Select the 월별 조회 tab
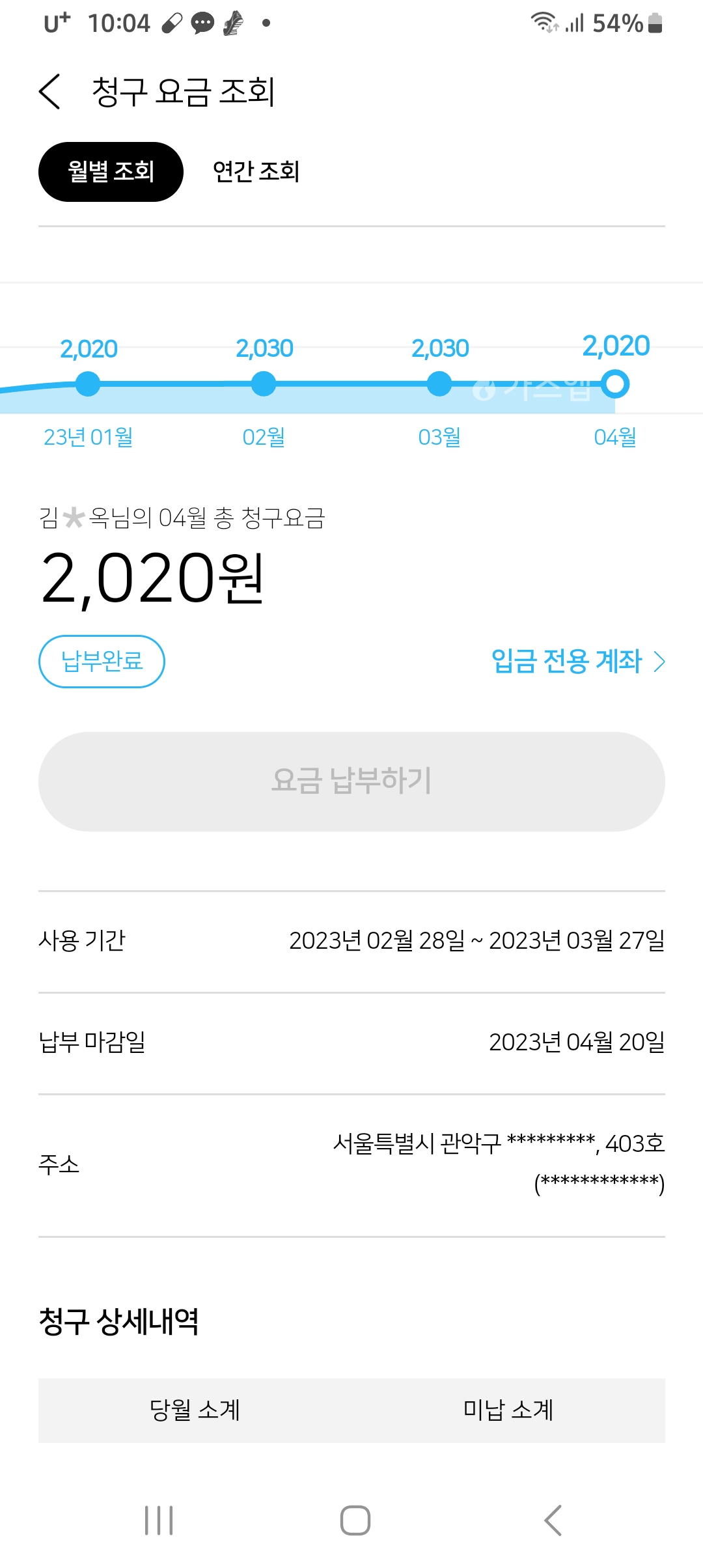 point(111,172)
